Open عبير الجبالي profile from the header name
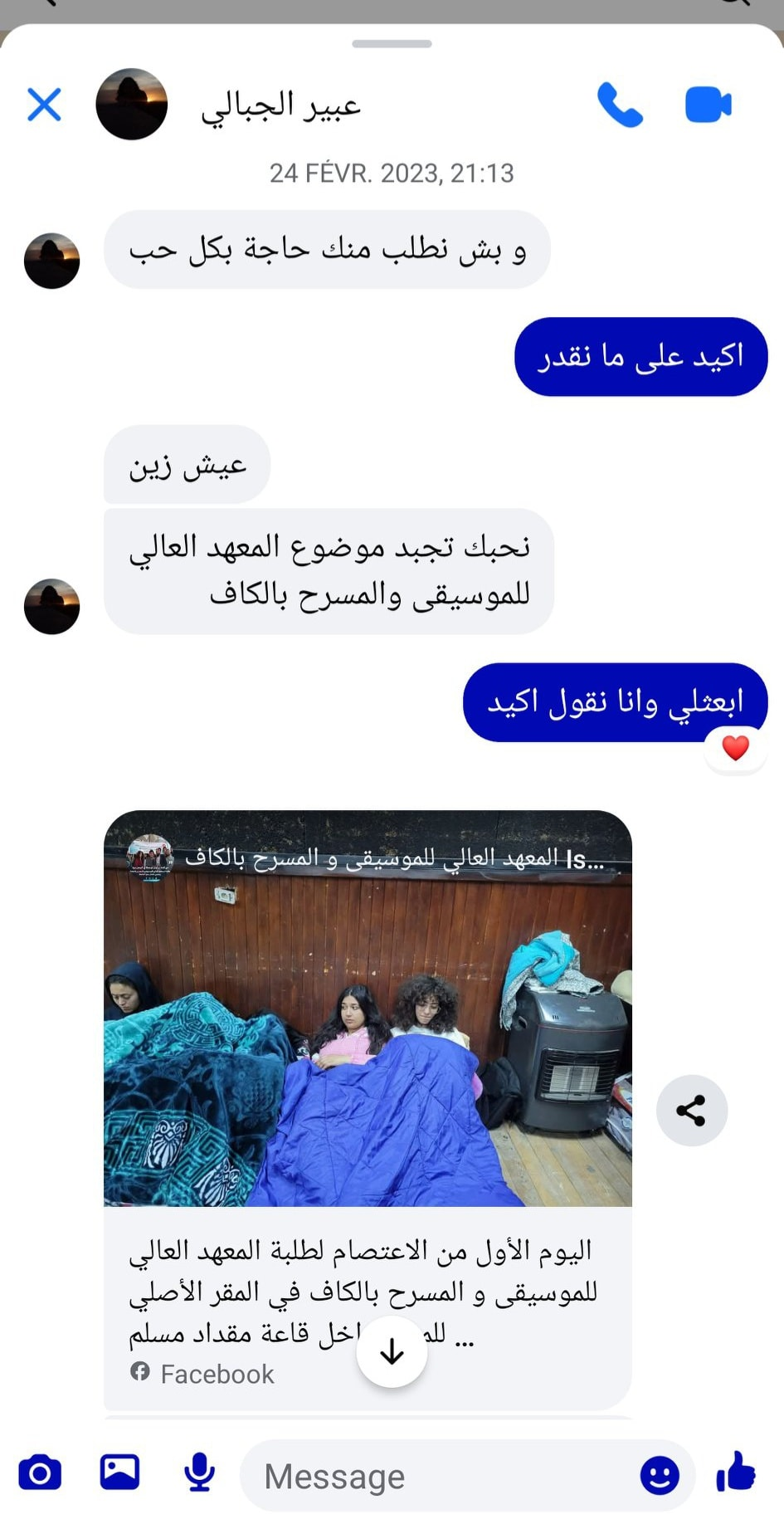784x1519 pixels. pos(281,105)
